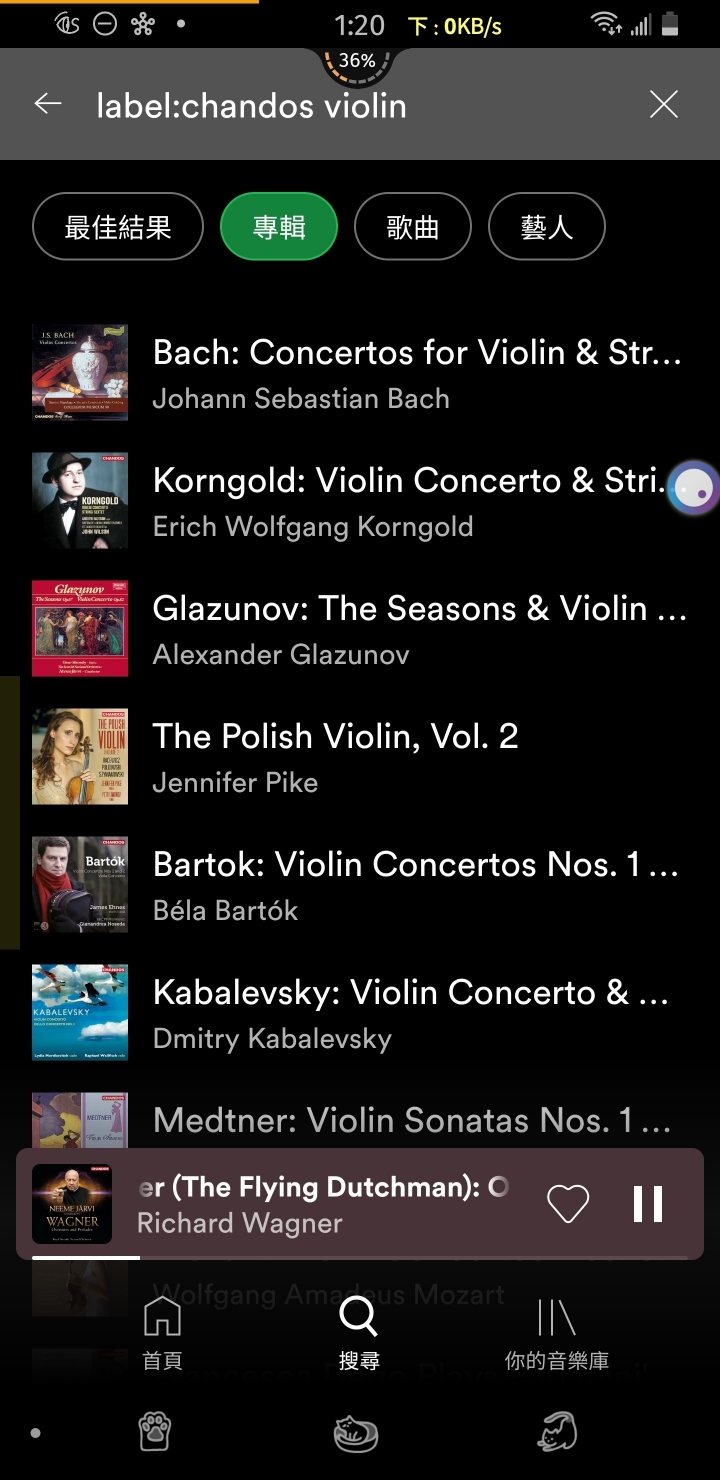The width and height of the screenshot is (720, 1480).
Task: Go back from search results
Action: (47, 104)
